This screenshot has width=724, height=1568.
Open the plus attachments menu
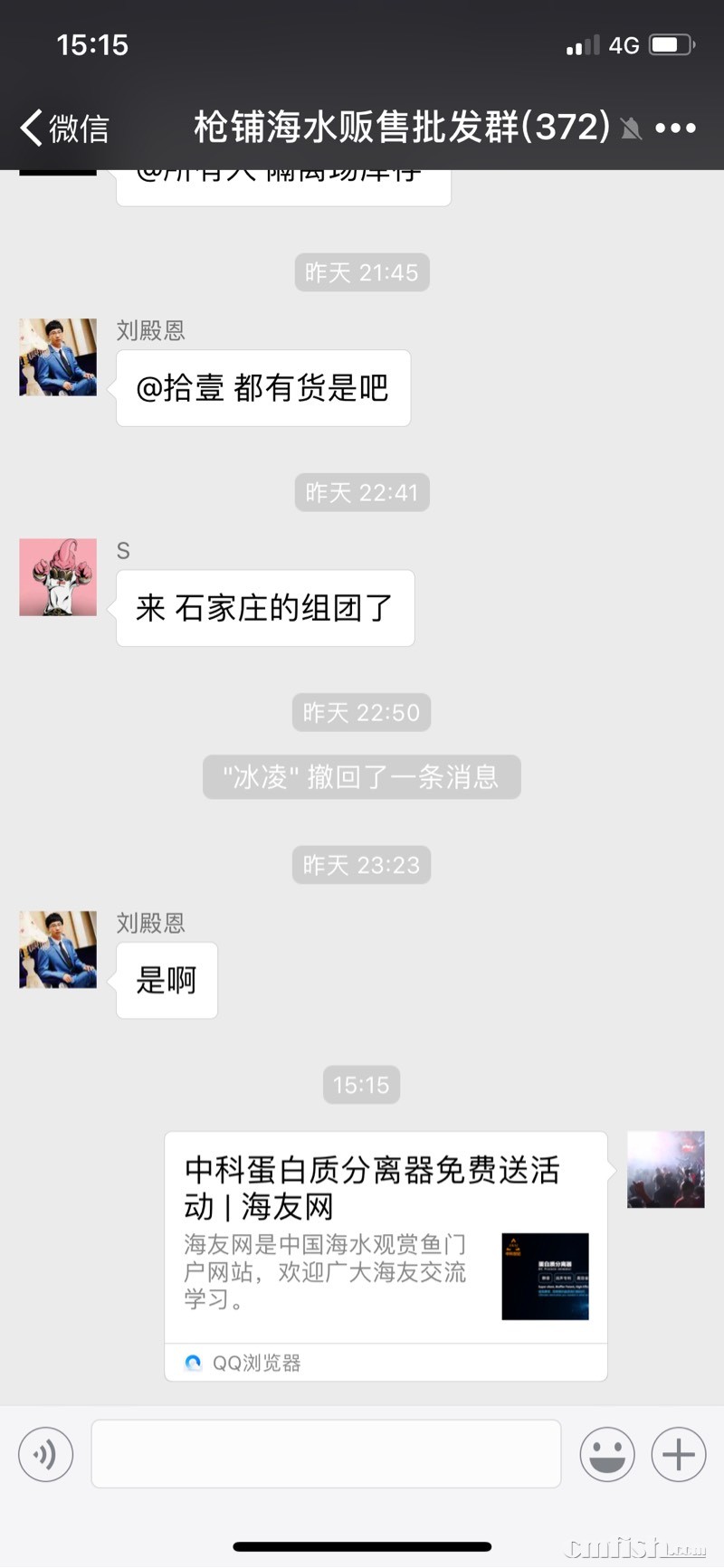(x=678, y=1454)
